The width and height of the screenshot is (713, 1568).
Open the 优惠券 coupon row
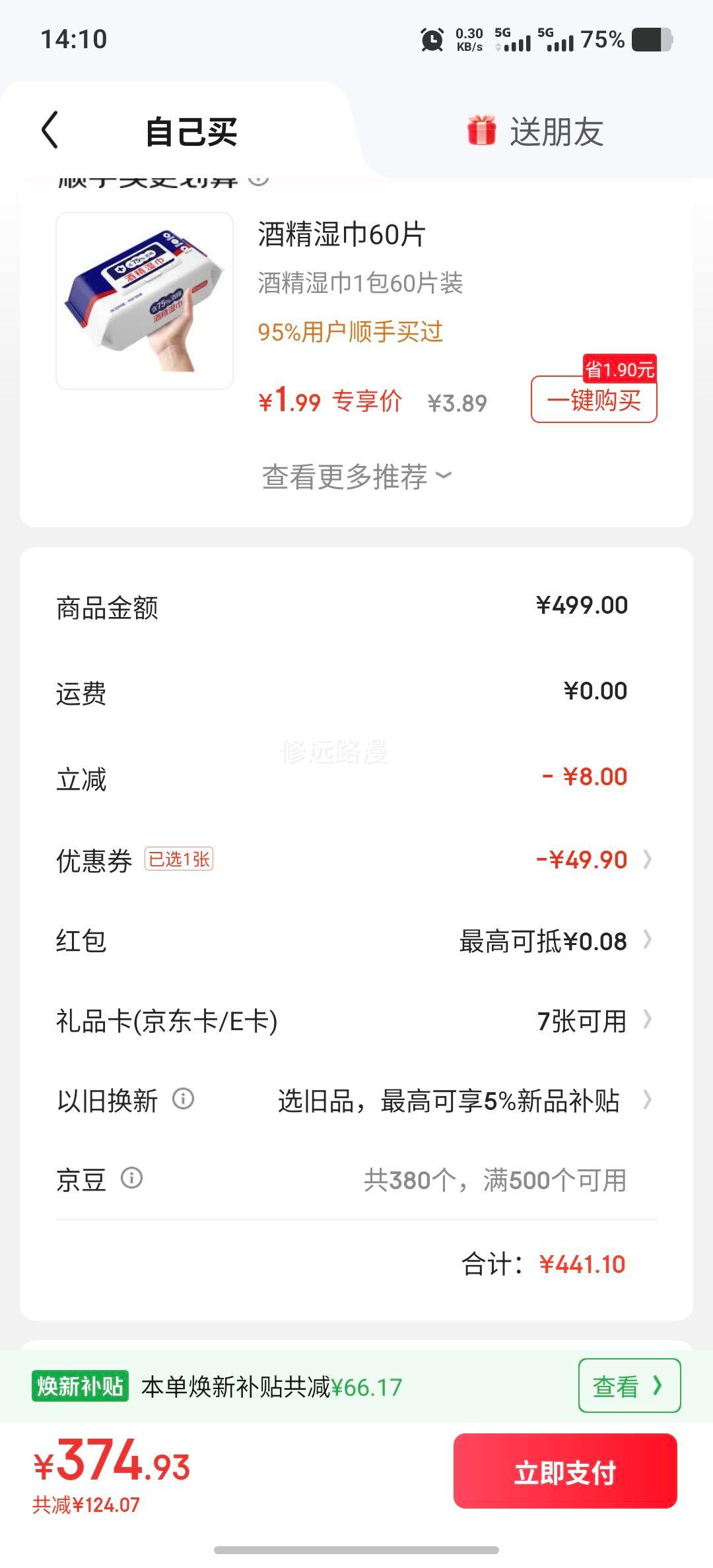tap(356, 860)
